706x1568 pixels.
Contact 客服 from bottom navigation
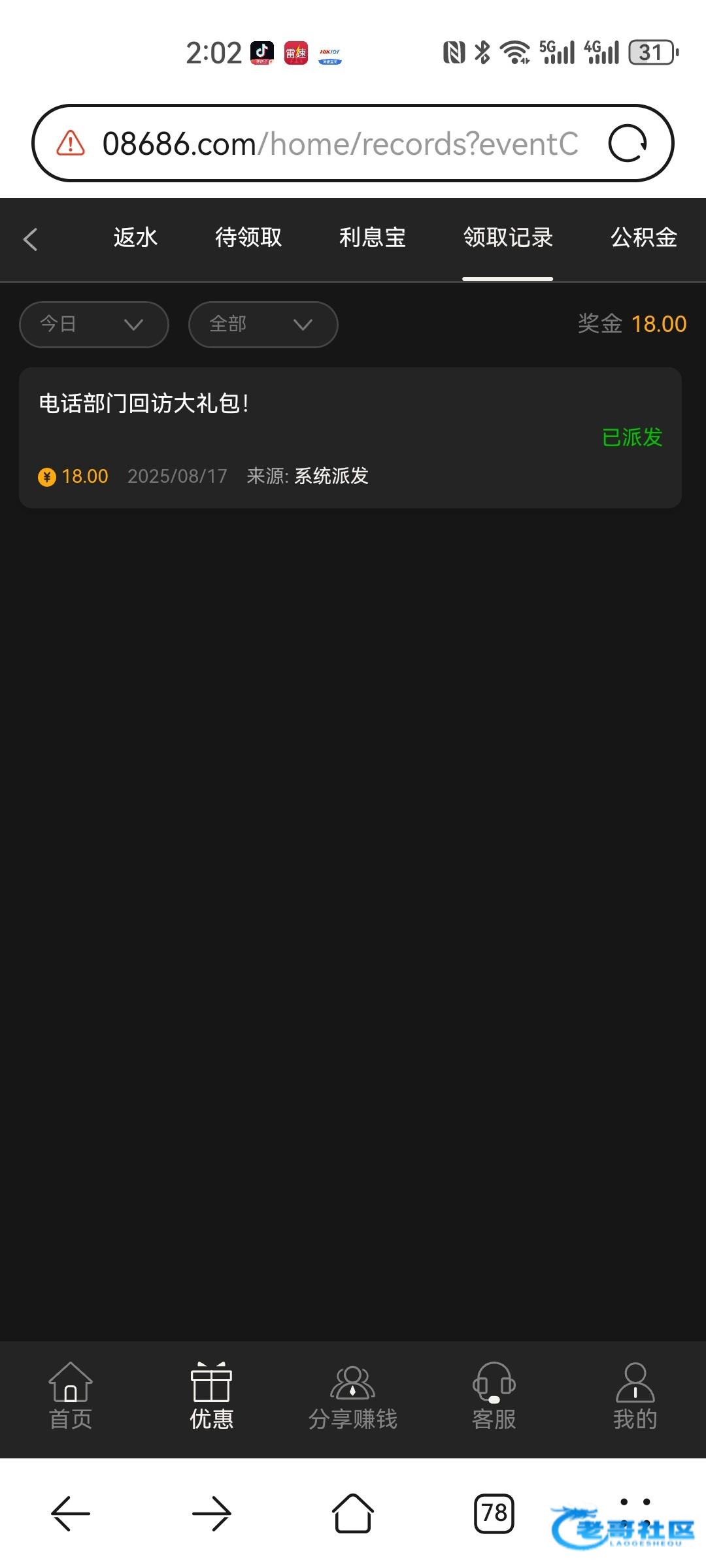[x=494, y=1396]
